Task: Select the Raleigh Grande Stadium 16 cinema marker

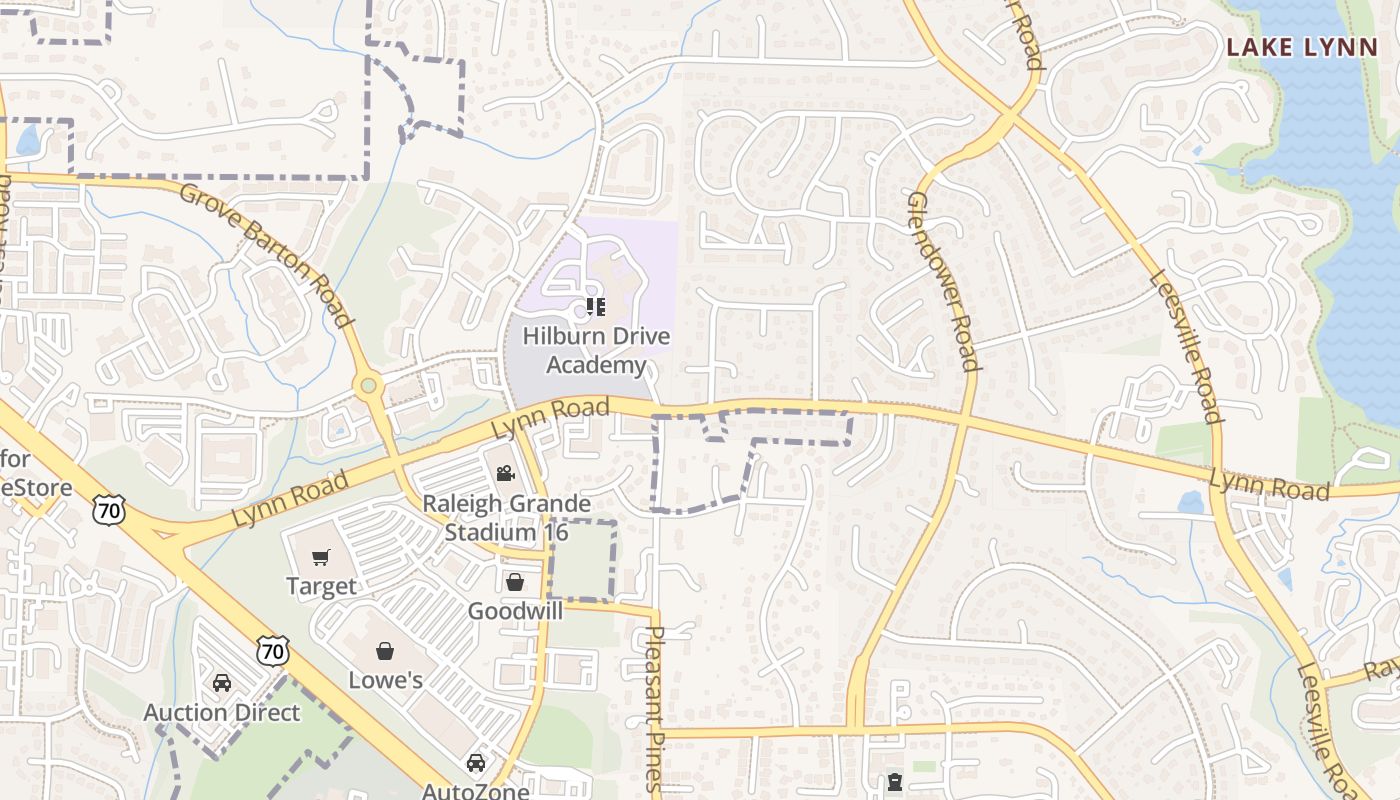Action: (x=505, y=473)
